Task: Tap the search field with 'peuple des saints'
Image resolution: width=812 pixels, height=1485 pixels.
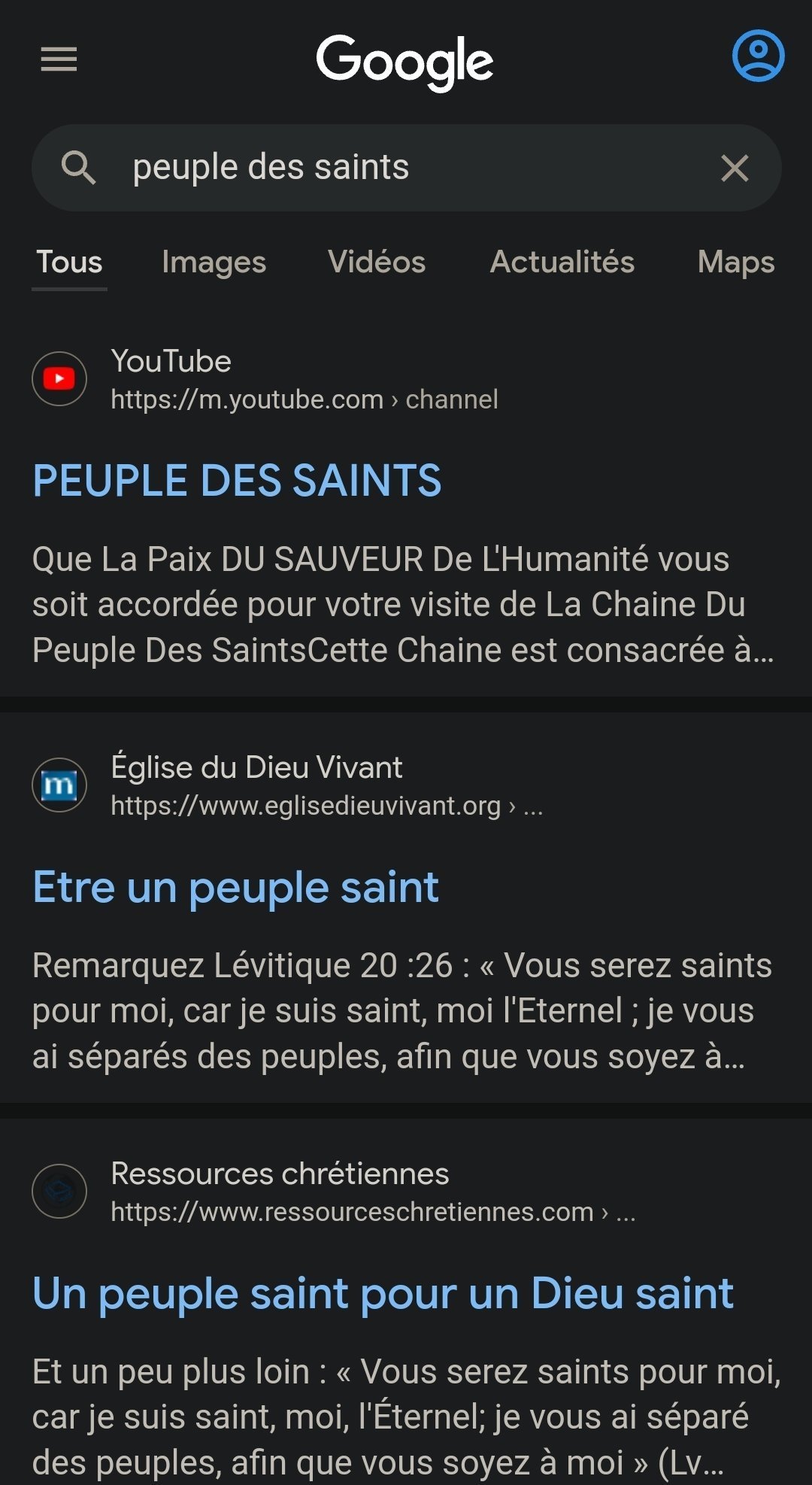Action: coord(406,168)
